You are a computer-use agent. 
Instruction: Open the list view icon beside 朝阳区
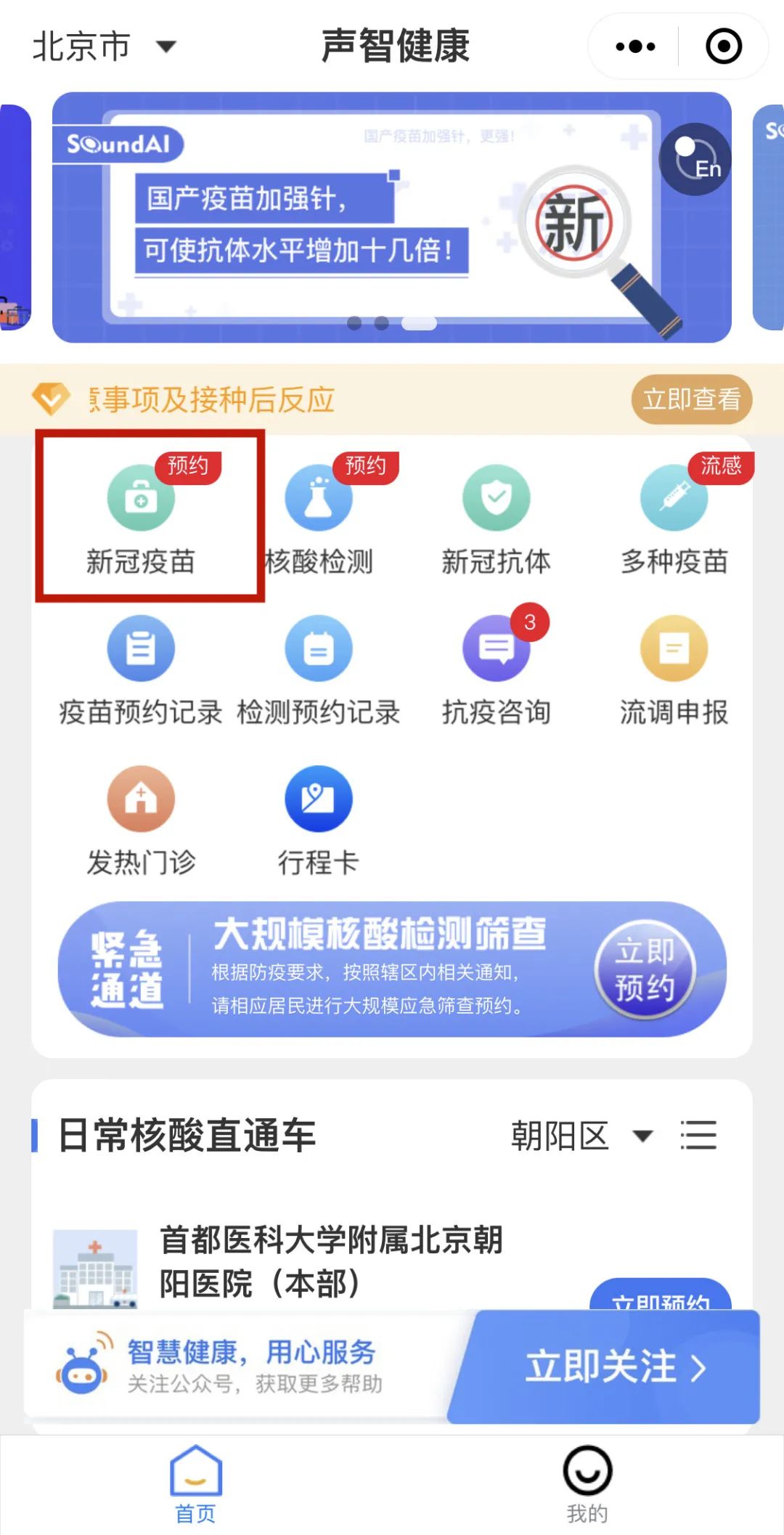click(699, 1135)
